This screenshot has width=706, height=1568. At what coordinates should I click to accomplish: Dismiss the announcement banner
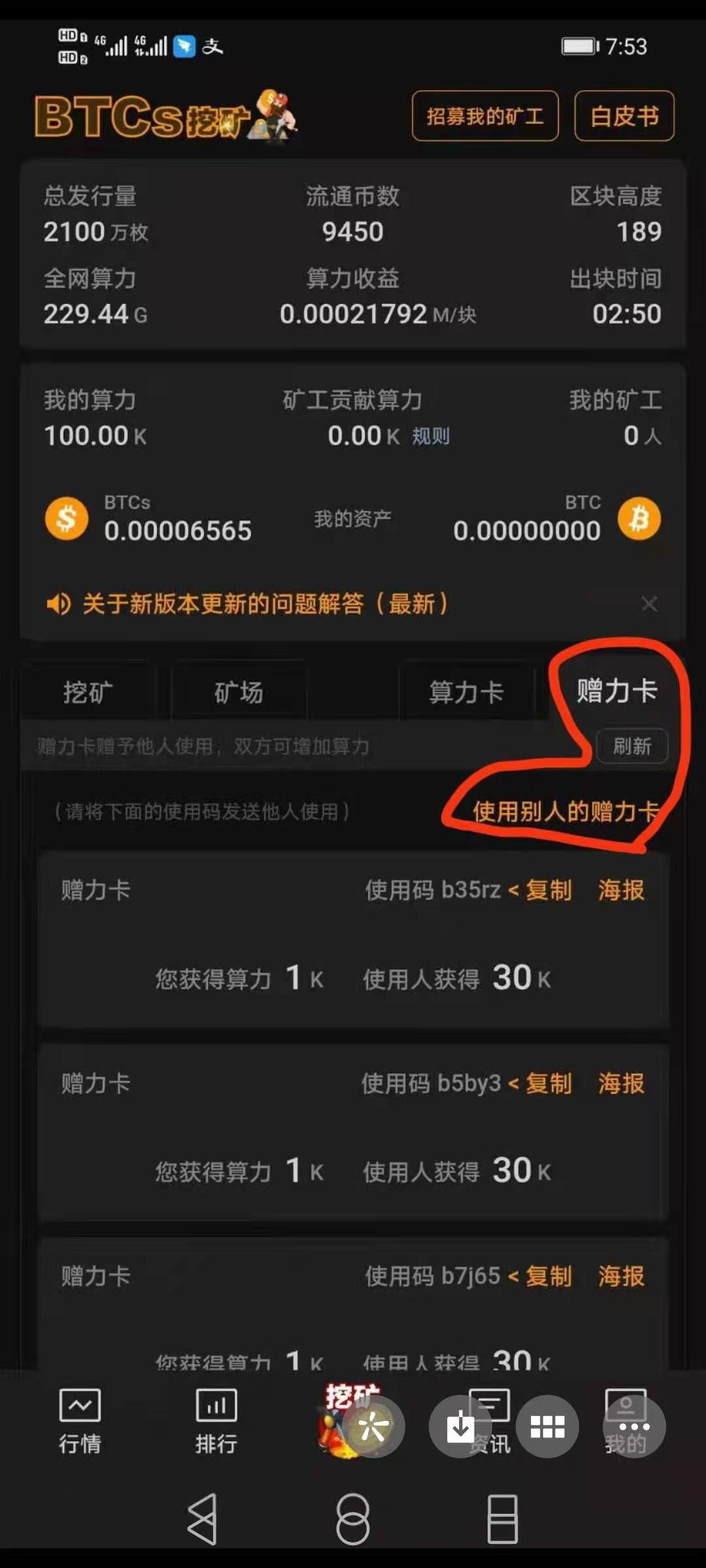[x=649, y=604]
